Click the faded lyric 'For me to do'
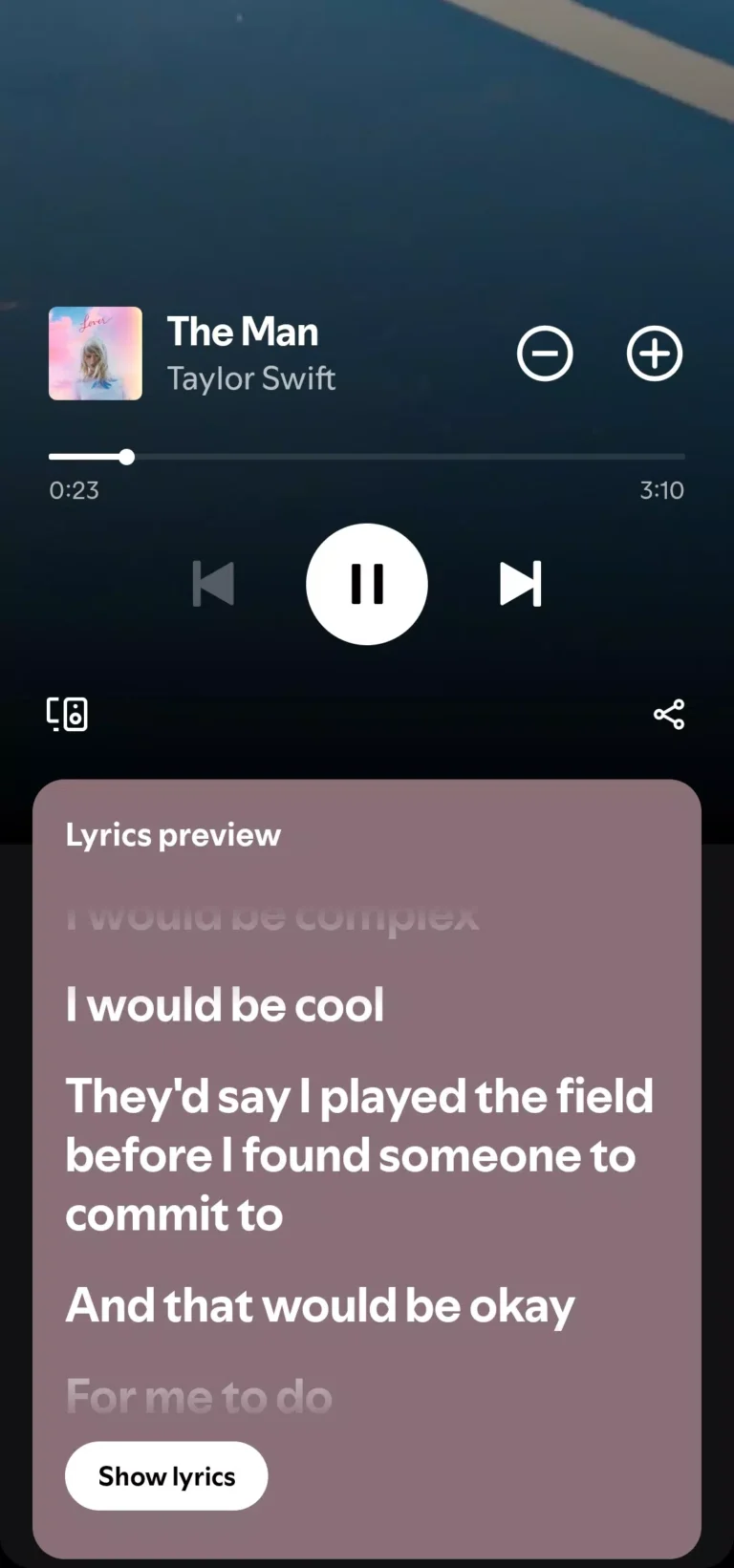 [197, 1396]
